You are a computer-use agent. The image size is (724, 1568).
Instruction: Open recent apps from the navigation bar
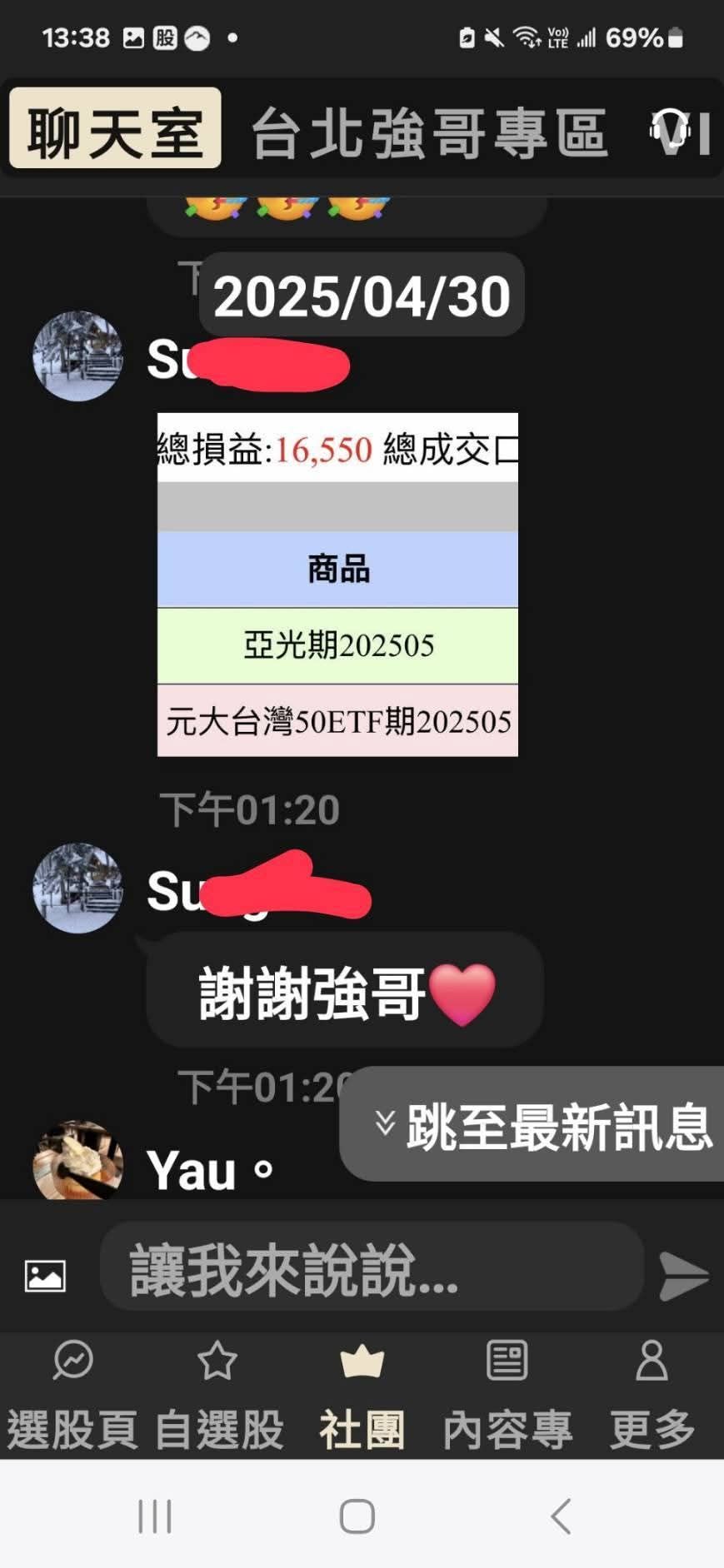point(155,1516)
